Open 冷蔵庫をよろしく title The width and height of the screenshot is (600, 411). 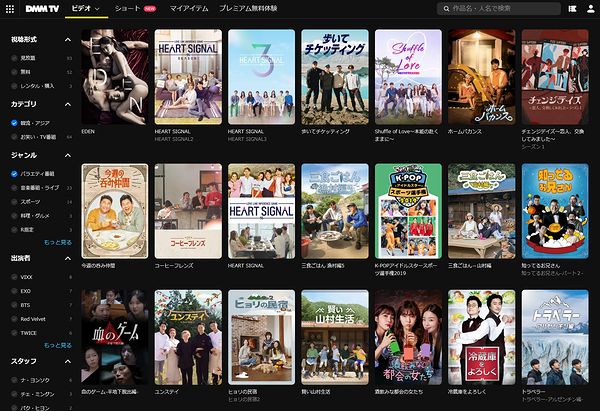click(481, 336)
